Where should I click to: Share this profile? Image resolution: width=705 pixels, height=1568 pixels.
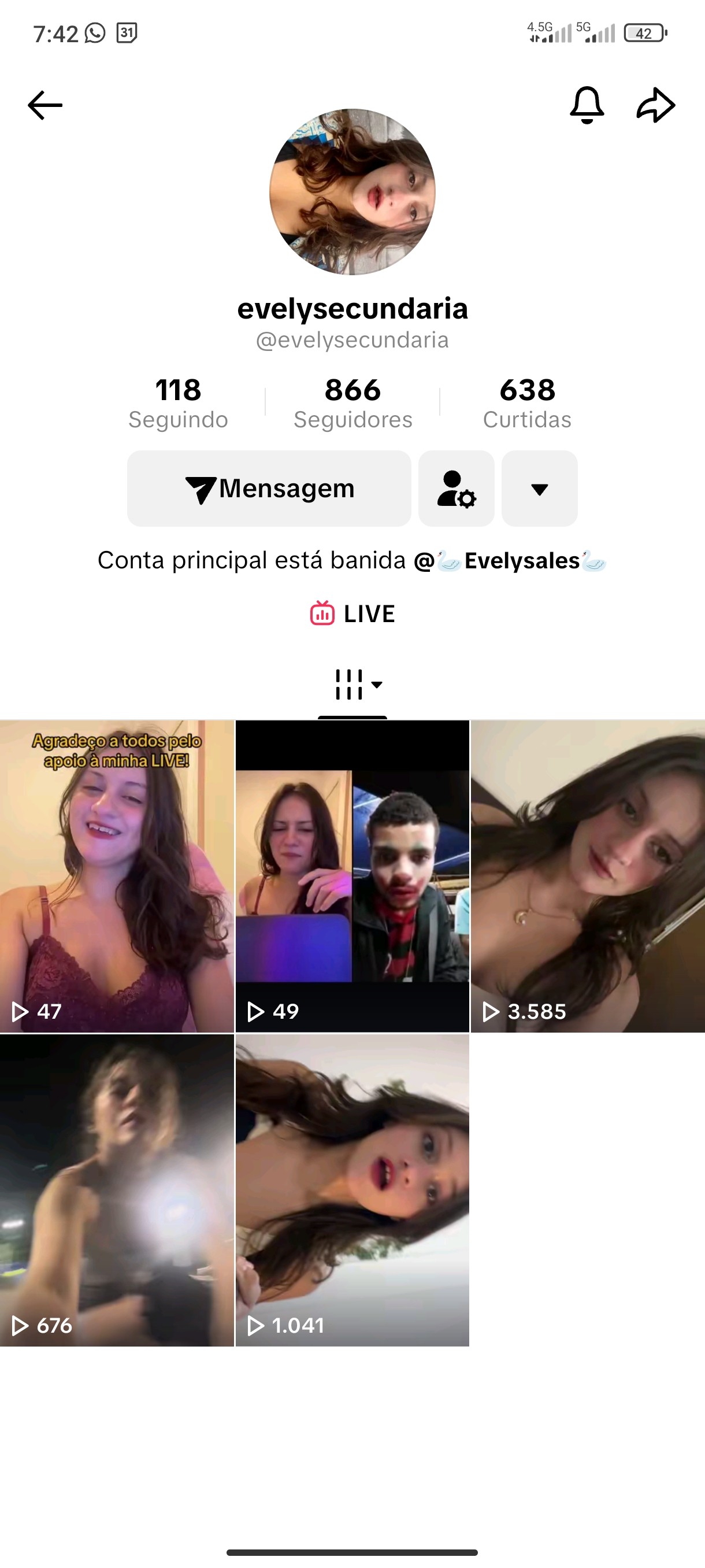pos(656,105)
